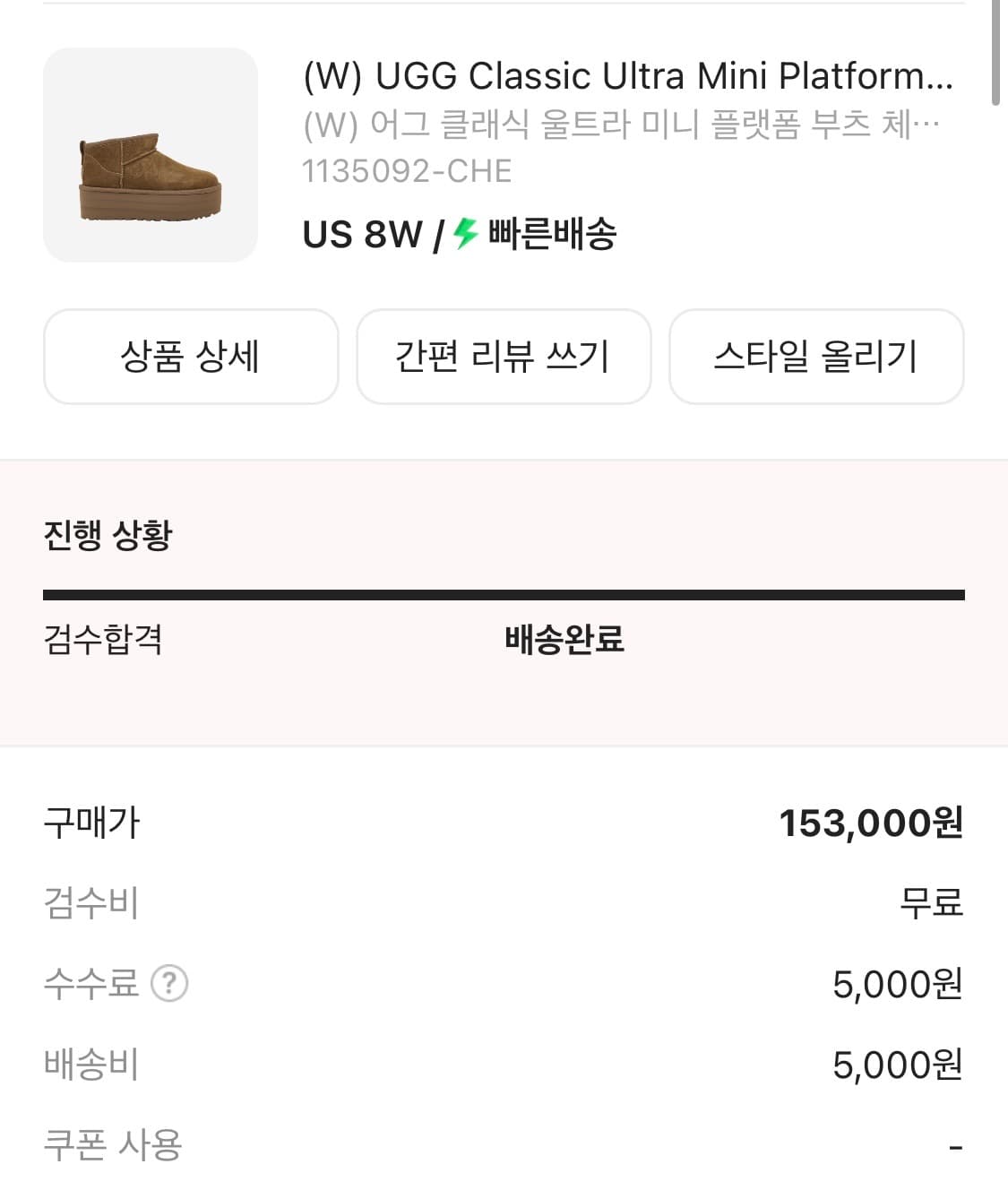
Task: Select the US 8W size text
Action: point(361,235)
